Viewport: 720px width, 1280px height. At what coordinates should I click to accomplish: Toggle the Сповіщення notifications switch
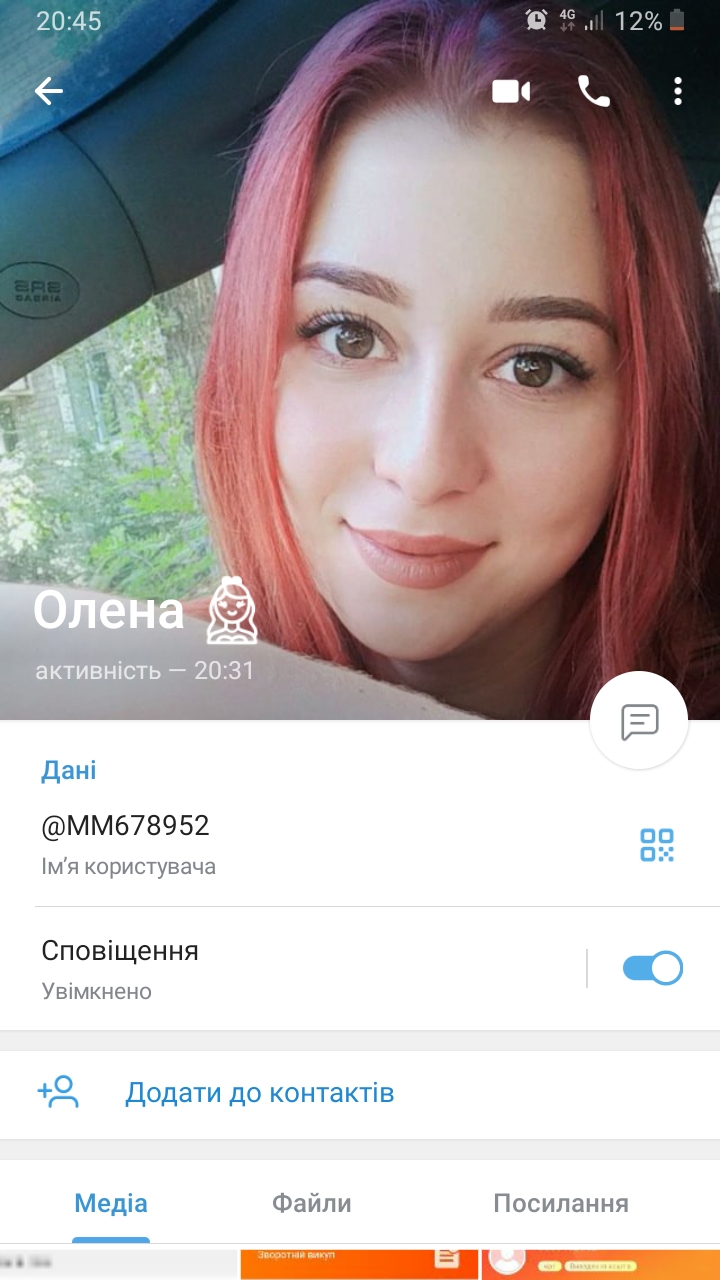click(652, 968)
